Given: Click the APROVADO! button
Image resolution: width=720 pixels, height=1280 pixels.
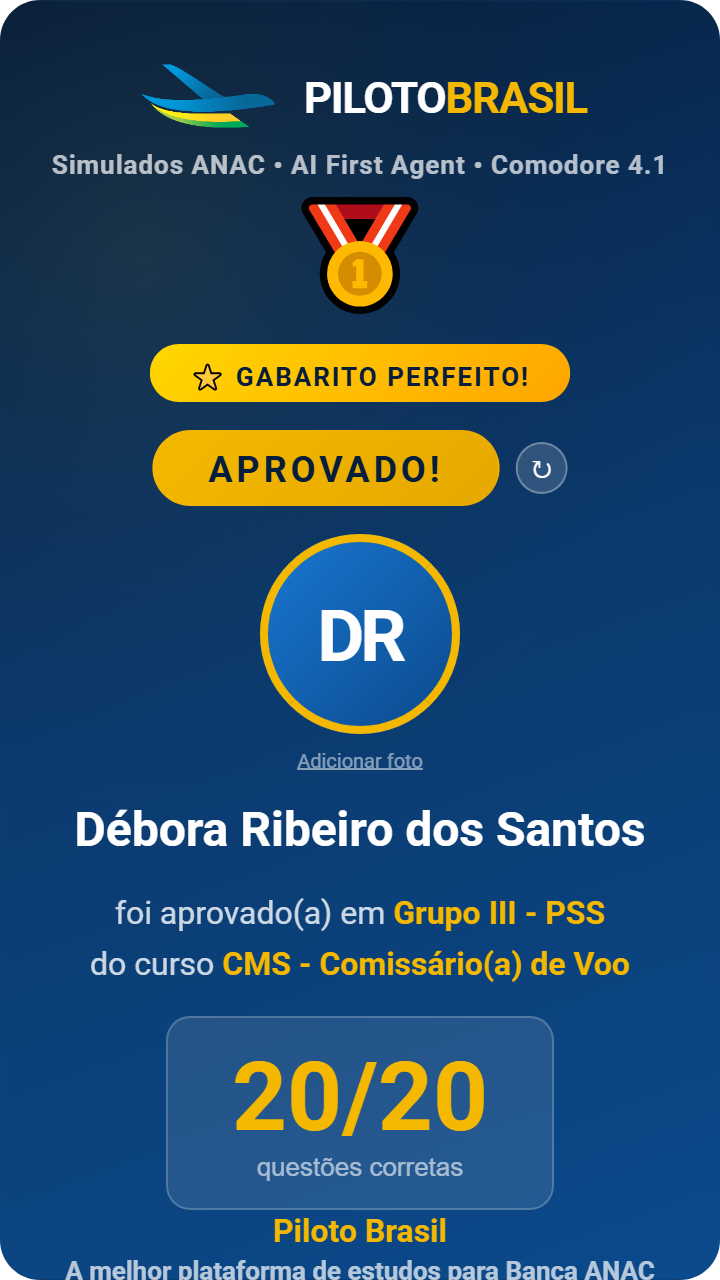Looking at the screenshot, I should (x=325, y=467).
